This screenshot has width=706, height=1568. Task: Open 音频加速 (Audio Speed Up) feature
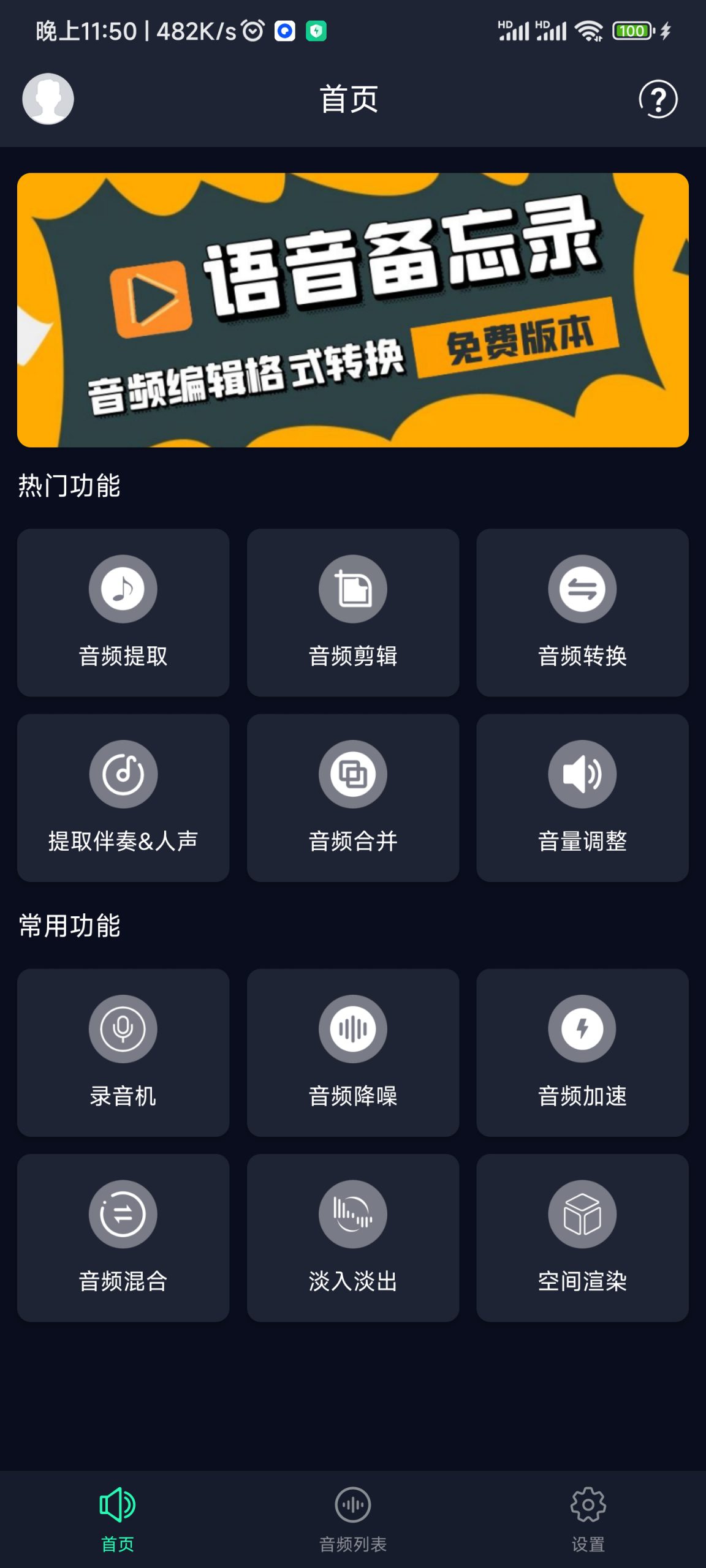[582, 1053]
